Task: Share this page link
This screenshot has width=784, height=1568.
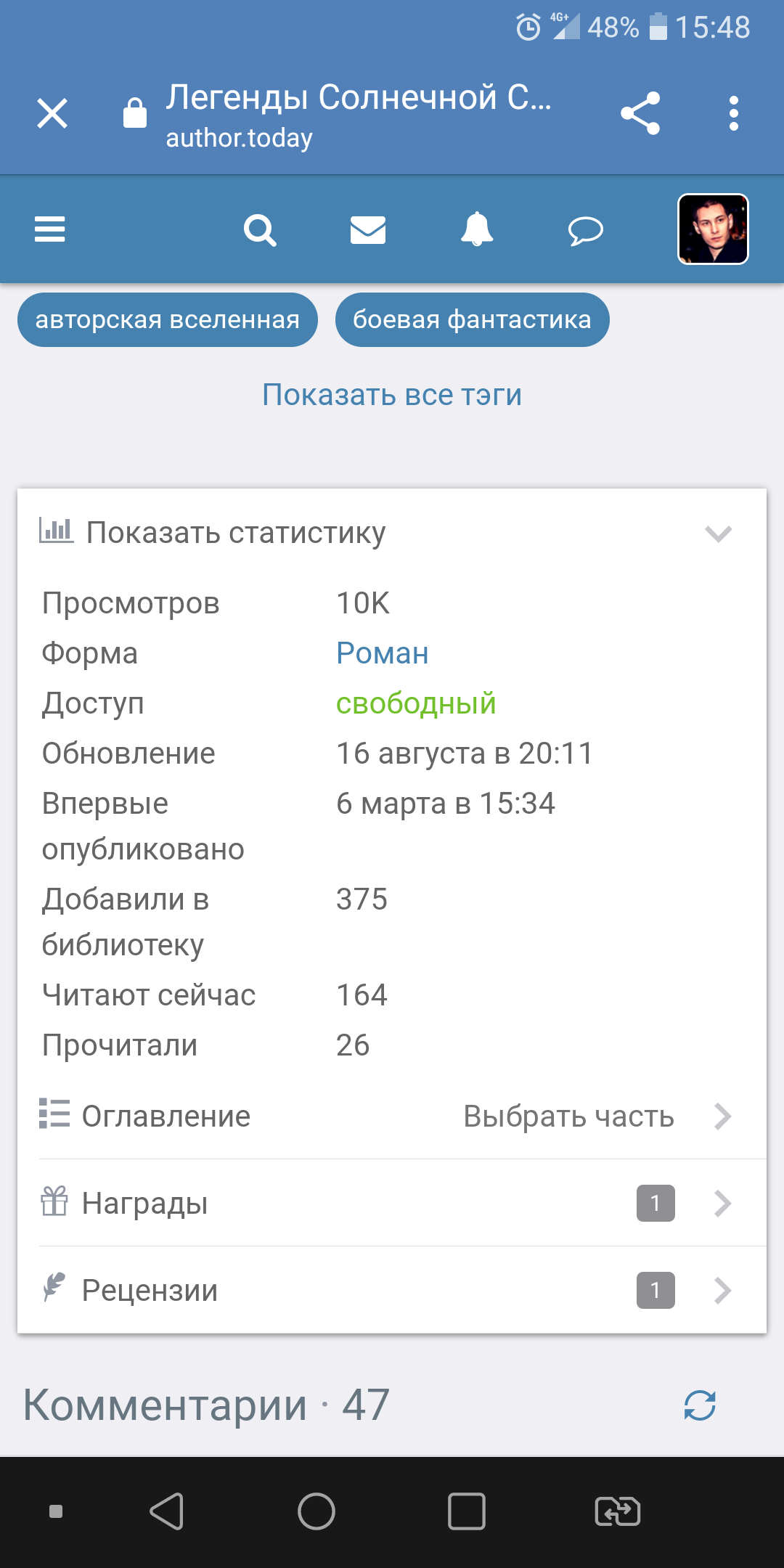Action: pyautogui.click(x=640, y=114)
